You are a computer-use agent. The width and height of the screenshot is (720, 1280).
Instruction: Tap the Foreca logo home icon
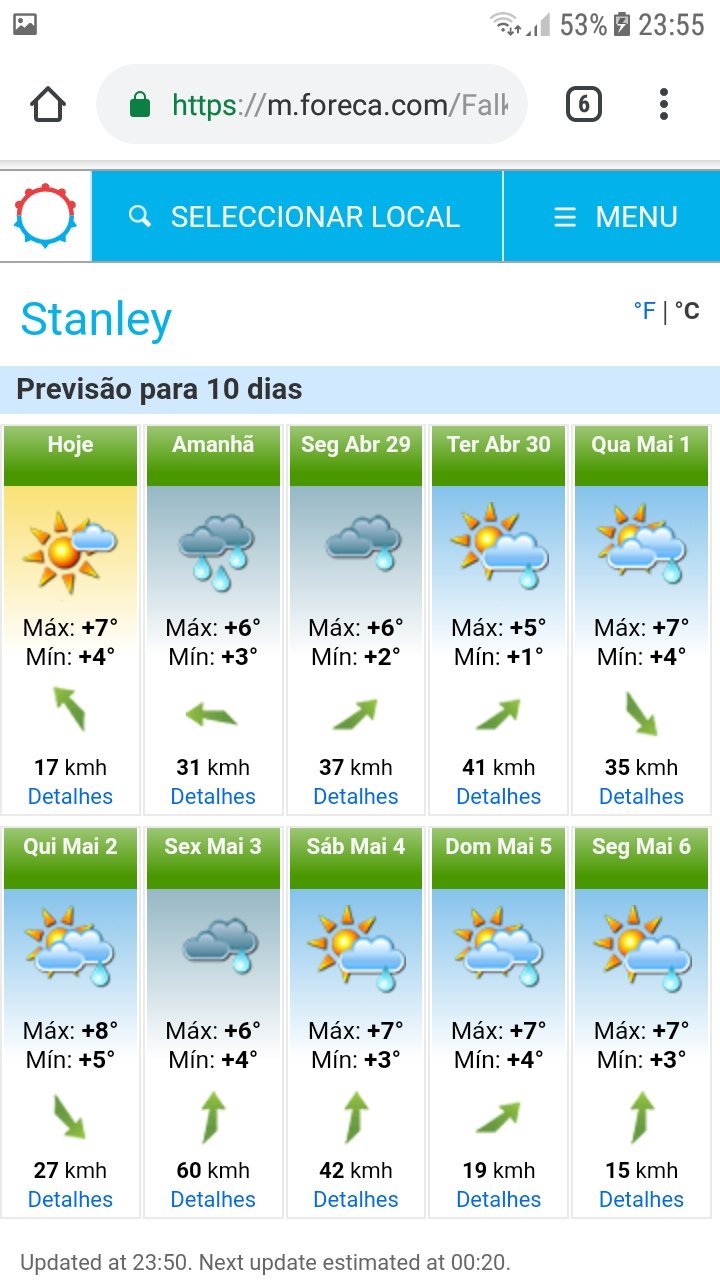(45, 216)
